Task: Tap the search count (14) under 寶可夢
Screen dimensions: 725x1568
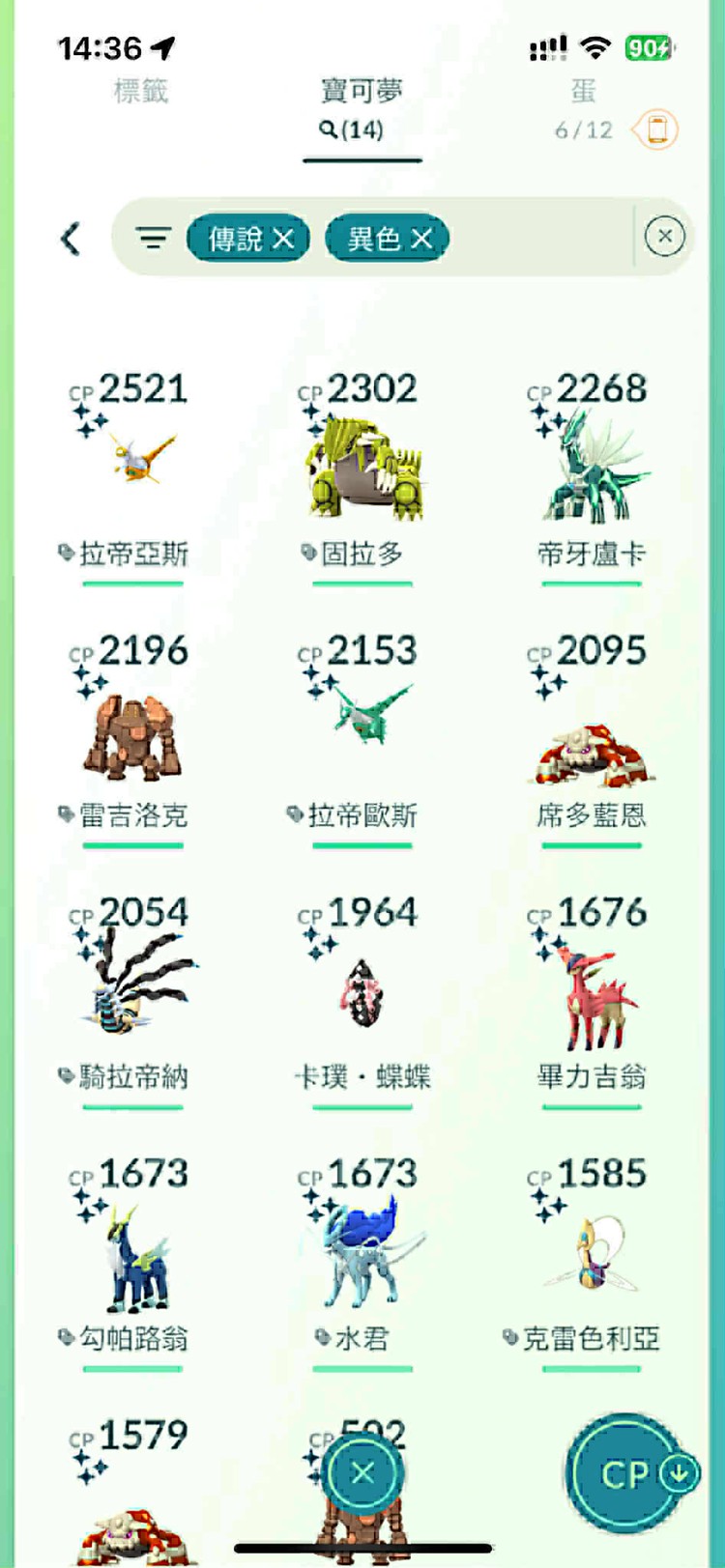Action: click(362, 130)
